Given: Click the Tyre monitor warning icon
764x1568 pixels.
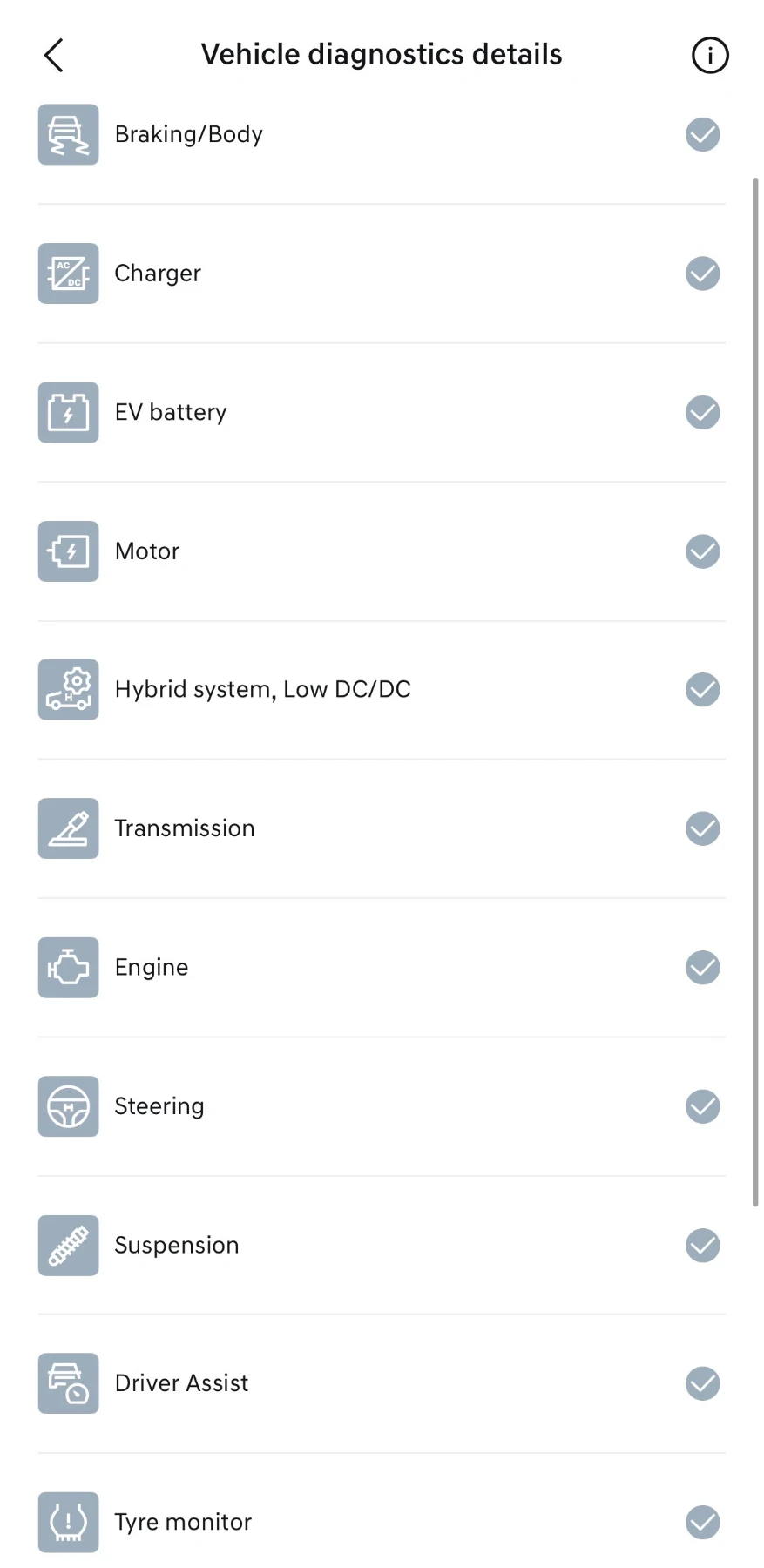Looking at the screenshot, I should pos(68,1522).
